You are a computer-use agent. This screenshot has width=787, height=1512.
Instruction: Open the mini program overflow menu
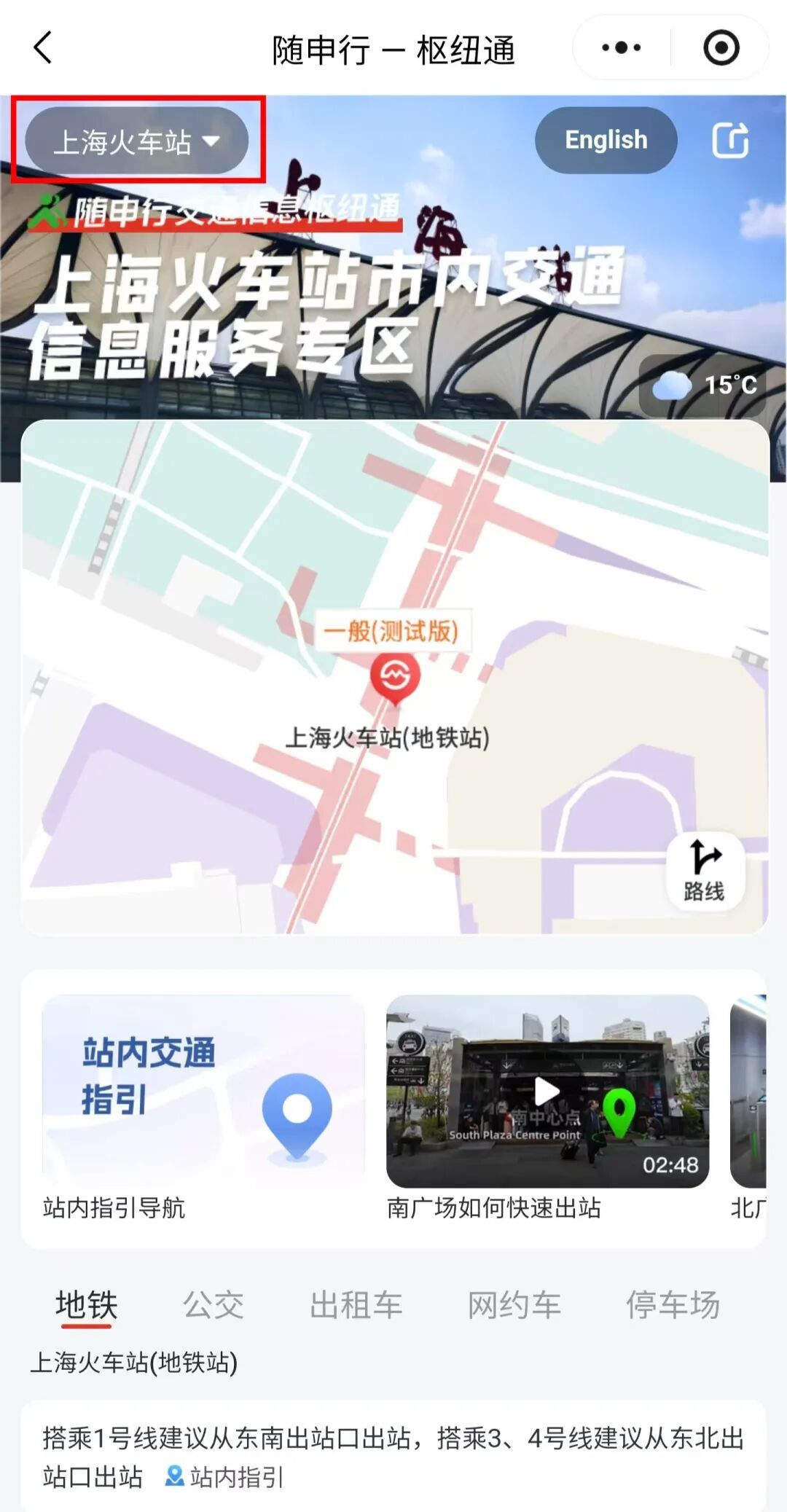(621, 48)
